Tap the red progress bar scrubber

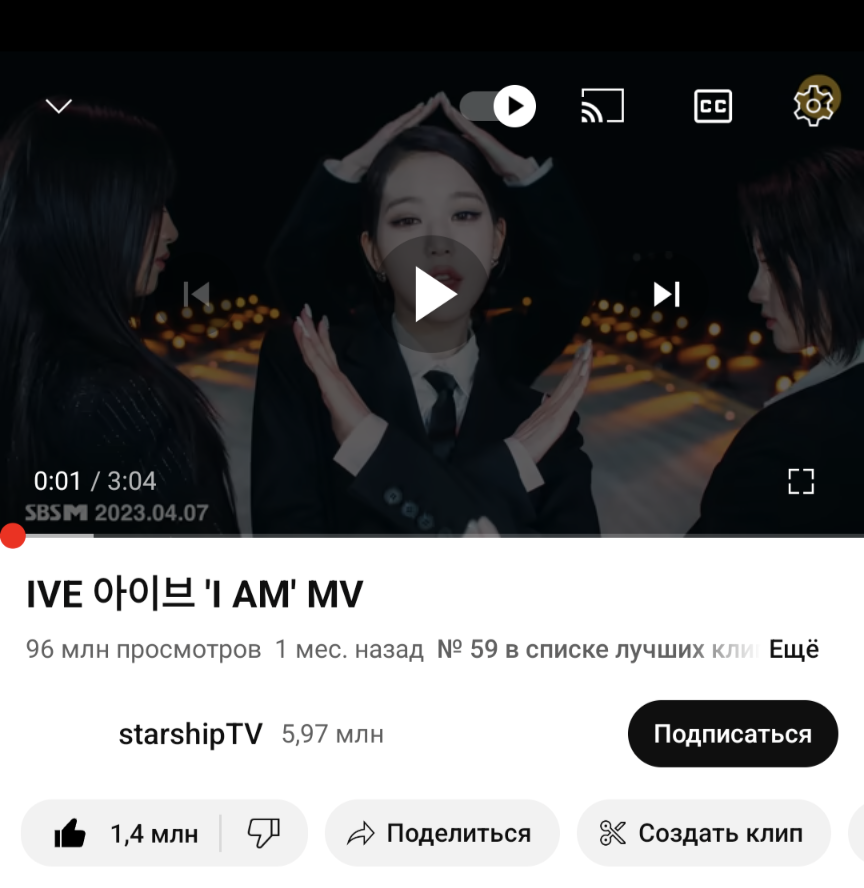[12, 536]
